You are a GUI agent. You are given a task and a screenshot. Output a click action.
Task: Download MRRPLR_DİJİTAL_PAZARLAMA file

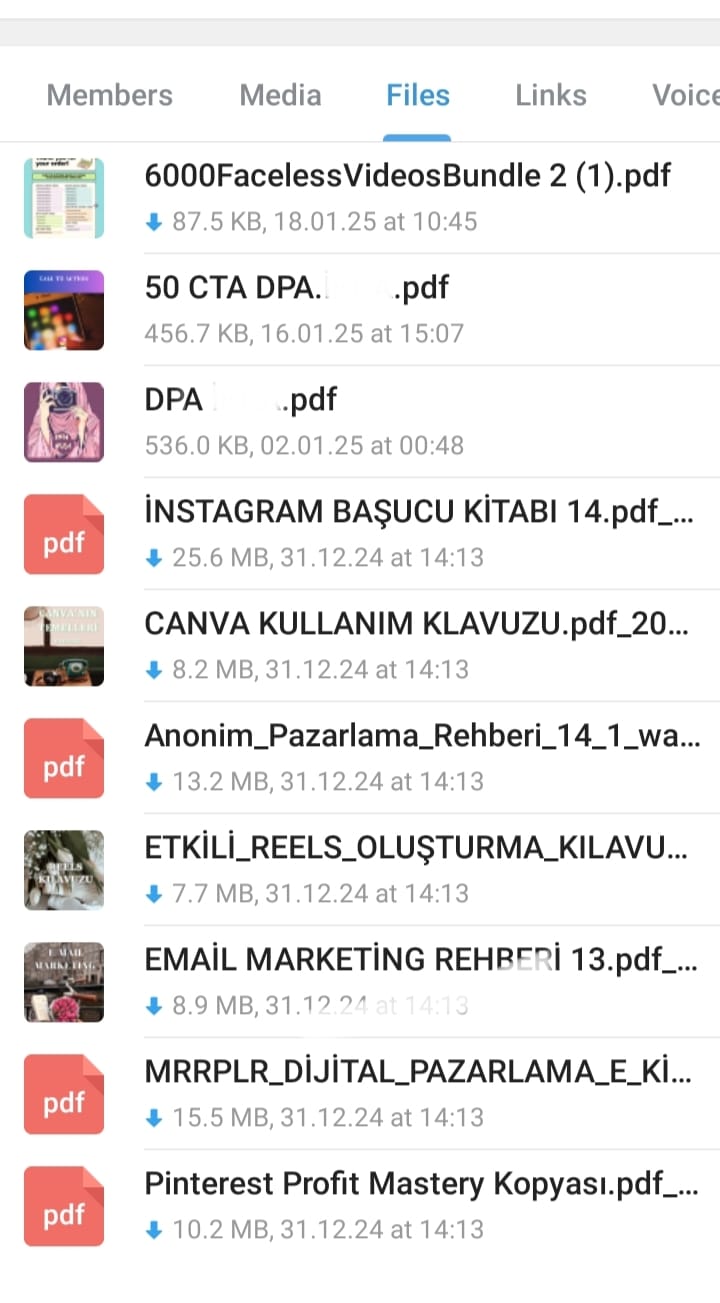tap(64, 1094)
